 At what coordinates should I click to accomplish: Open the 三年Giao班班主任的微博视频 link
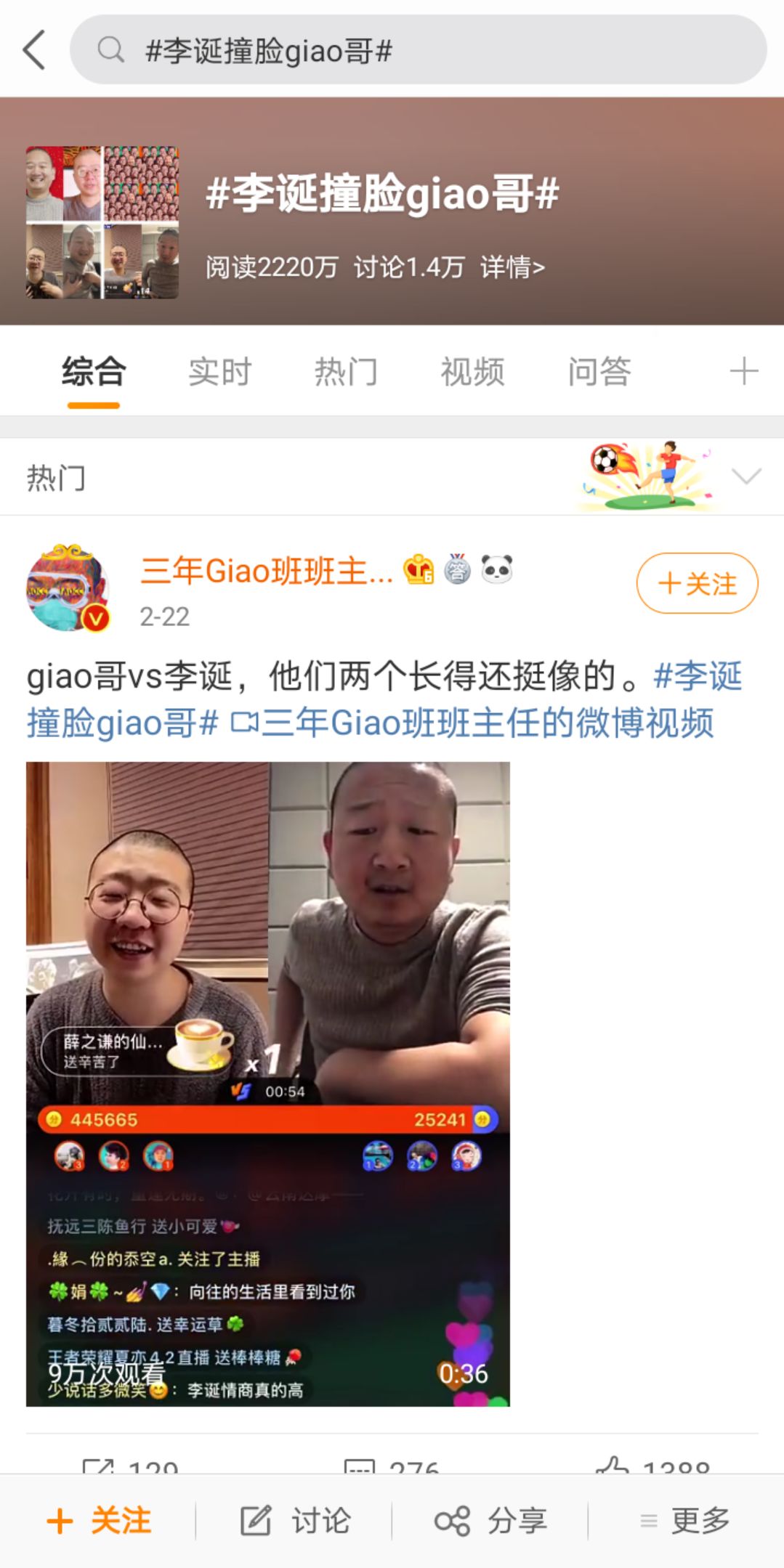pos(472,723)
